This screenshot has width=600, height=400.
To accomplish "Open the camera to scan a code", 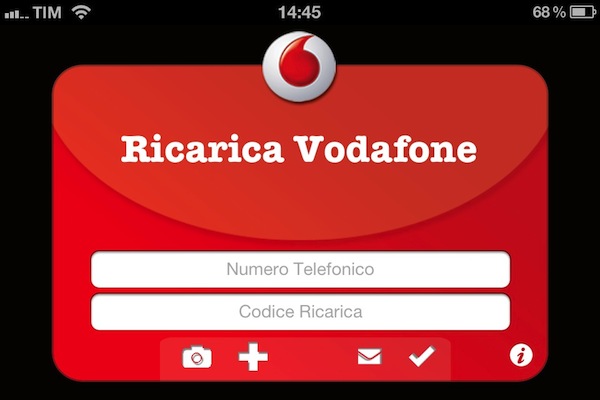I will [197, 357].
